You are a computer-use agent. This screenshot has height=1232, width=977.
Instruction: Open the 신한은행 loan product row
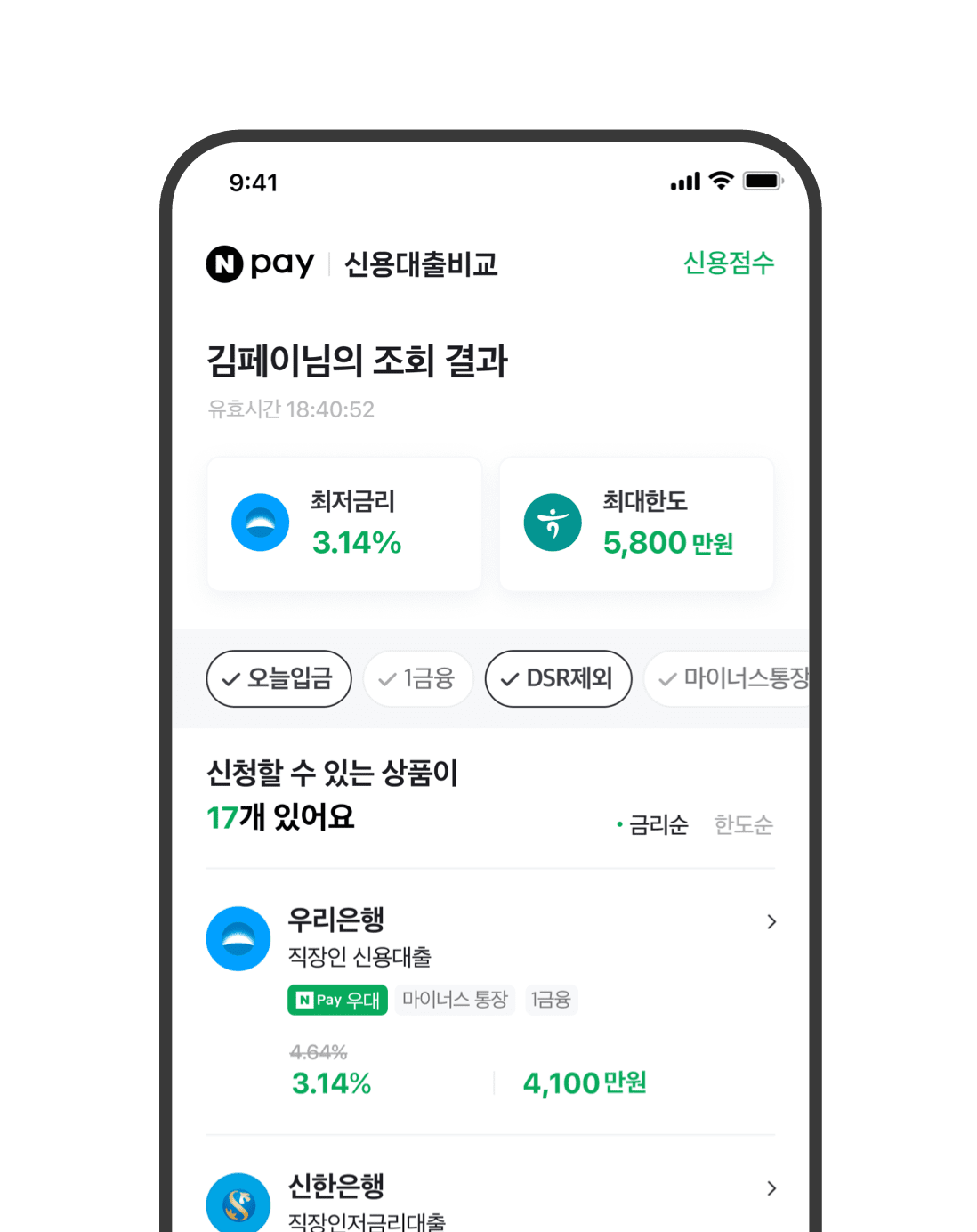point(489,1197)
